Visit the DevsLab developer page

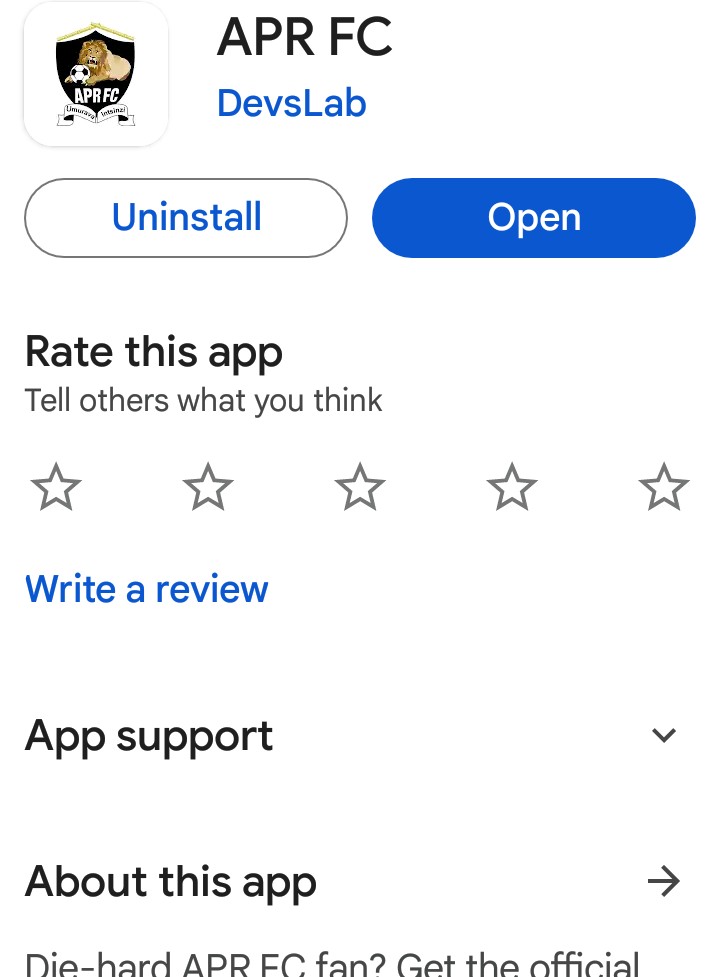click(x=292, y=103)
